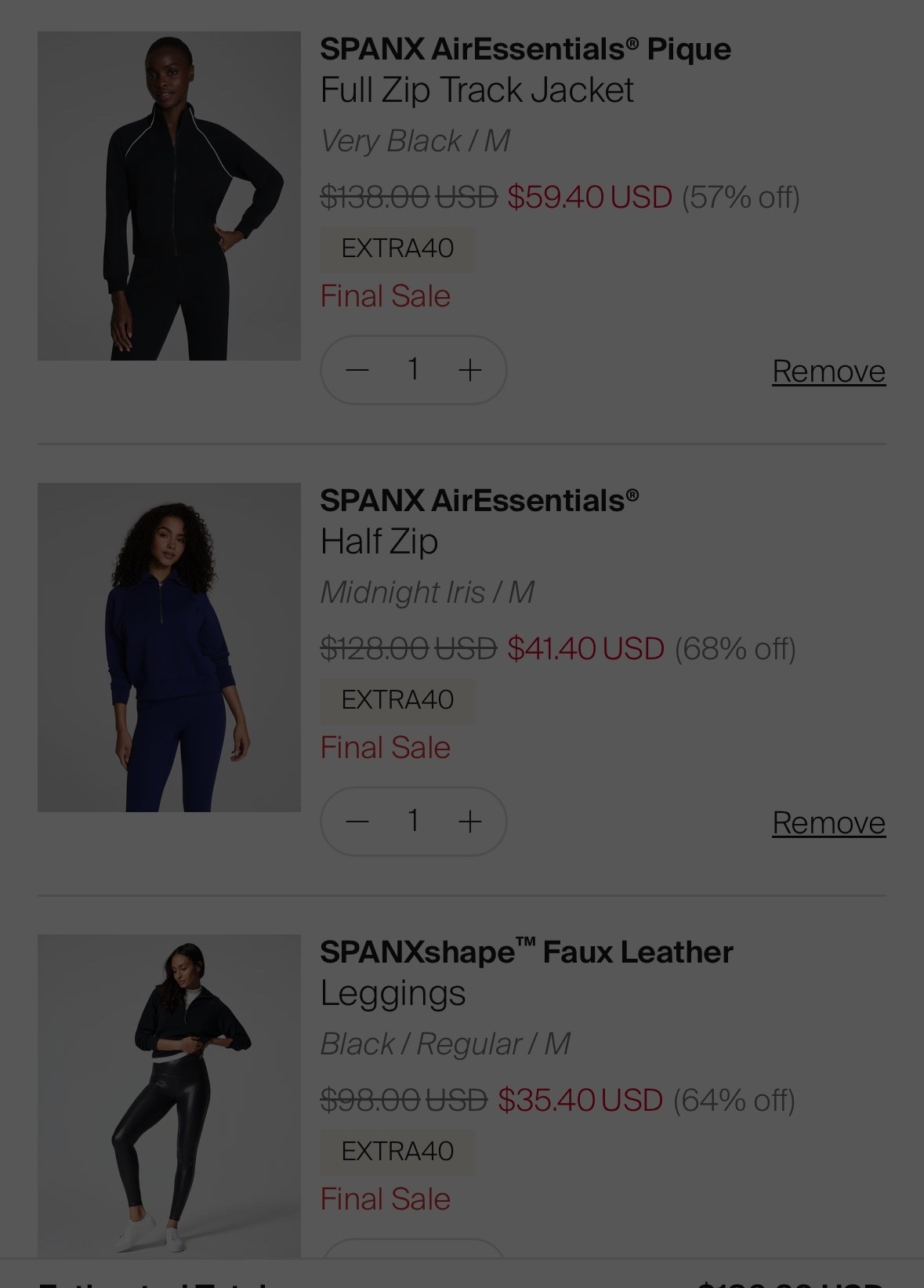Remove the Pique Full Zip Track Jacket
The image size is (924, 1288).
click(828, 370)
